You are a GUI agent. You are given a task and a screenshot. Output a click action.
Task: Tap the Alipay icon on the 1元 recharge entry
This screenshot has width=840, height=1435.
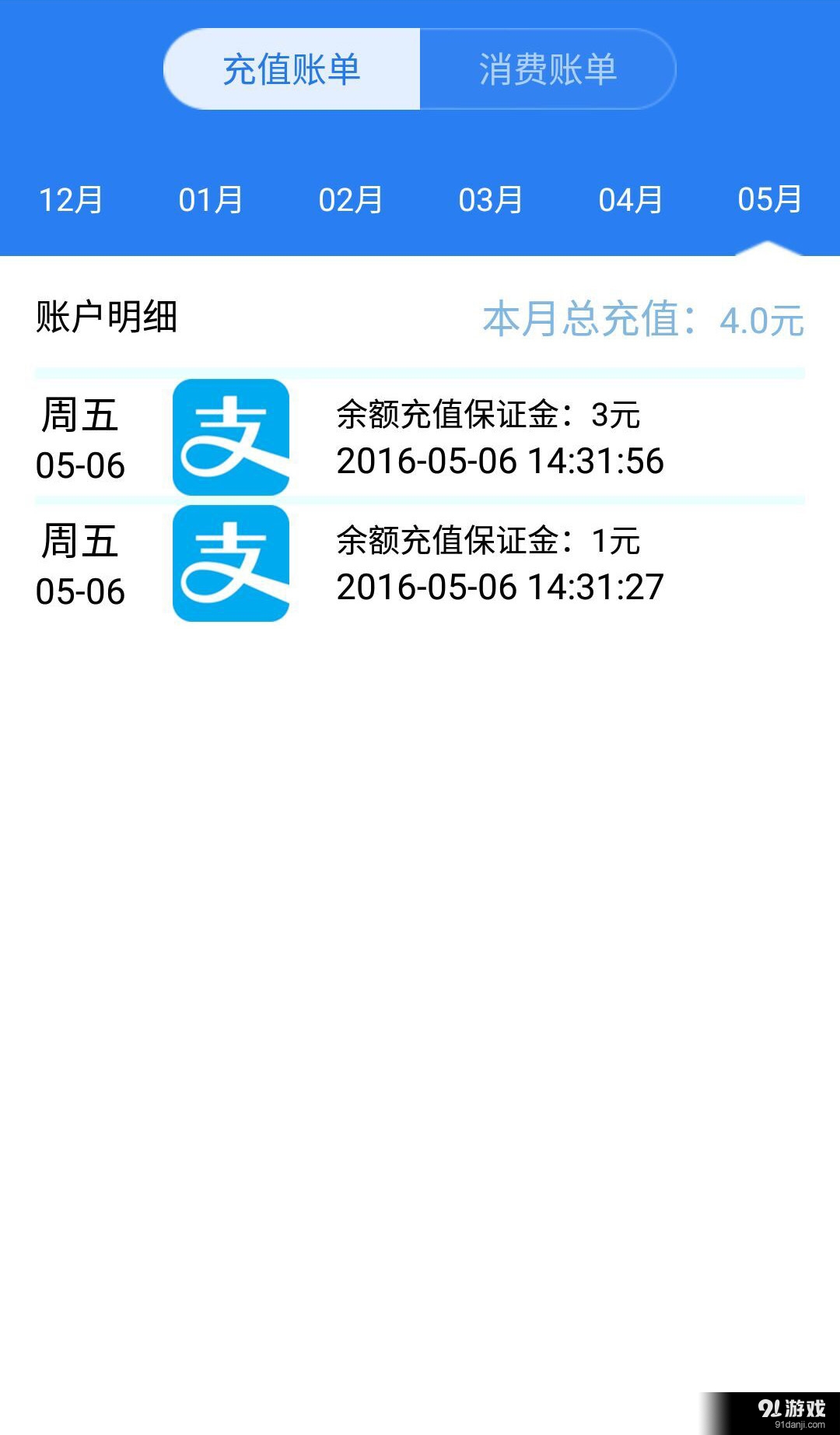coord(229,564)
